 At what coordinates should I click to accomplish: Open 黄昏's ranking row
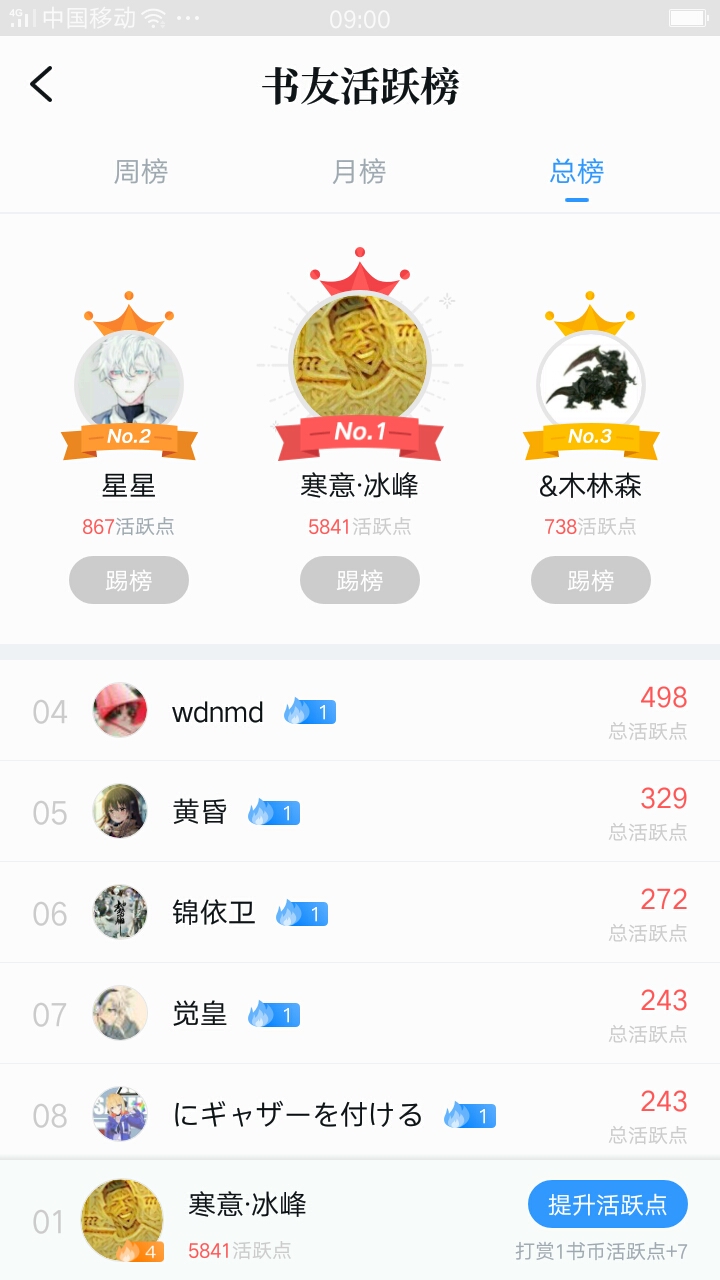[x=360, y=812]
